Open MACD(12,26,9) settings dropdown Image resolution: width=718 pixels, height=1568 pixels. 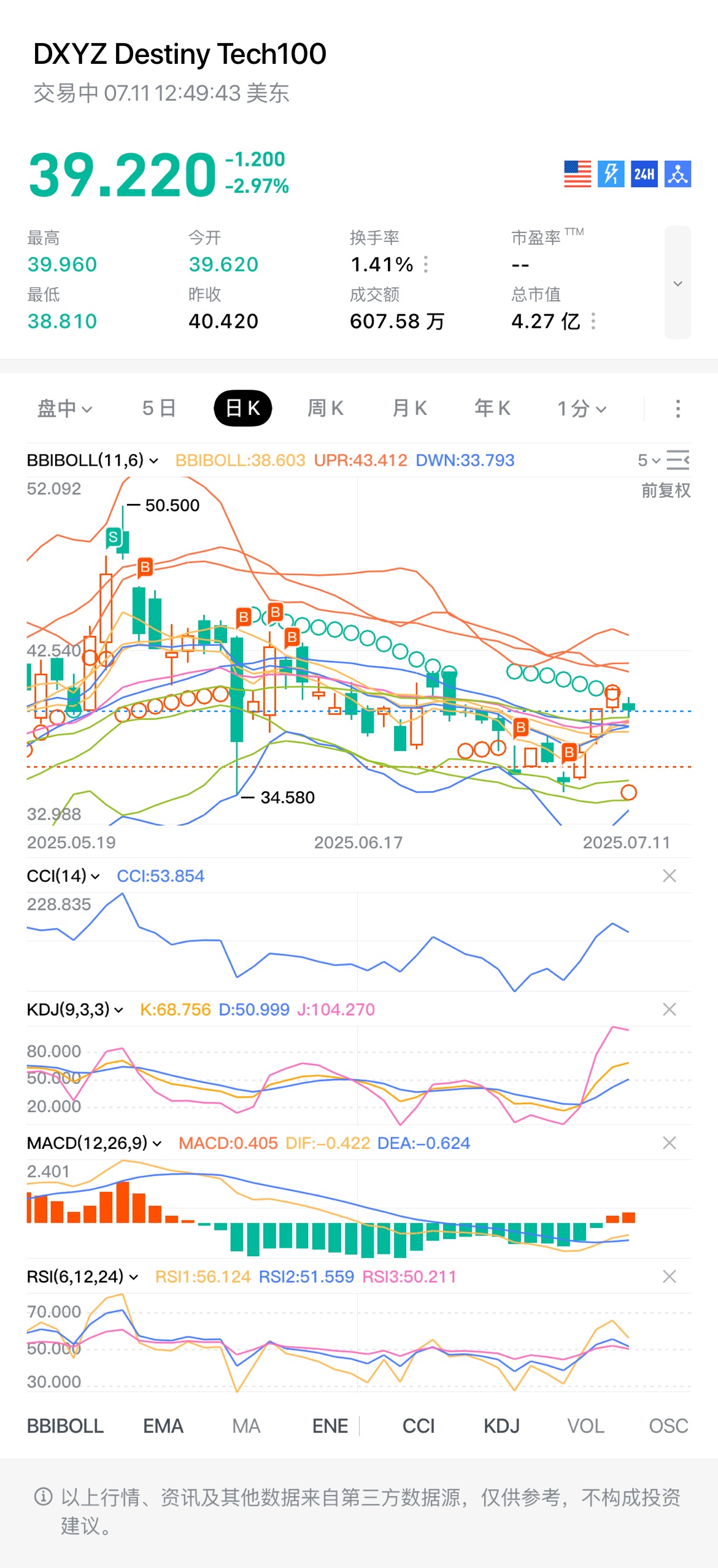94,1143
